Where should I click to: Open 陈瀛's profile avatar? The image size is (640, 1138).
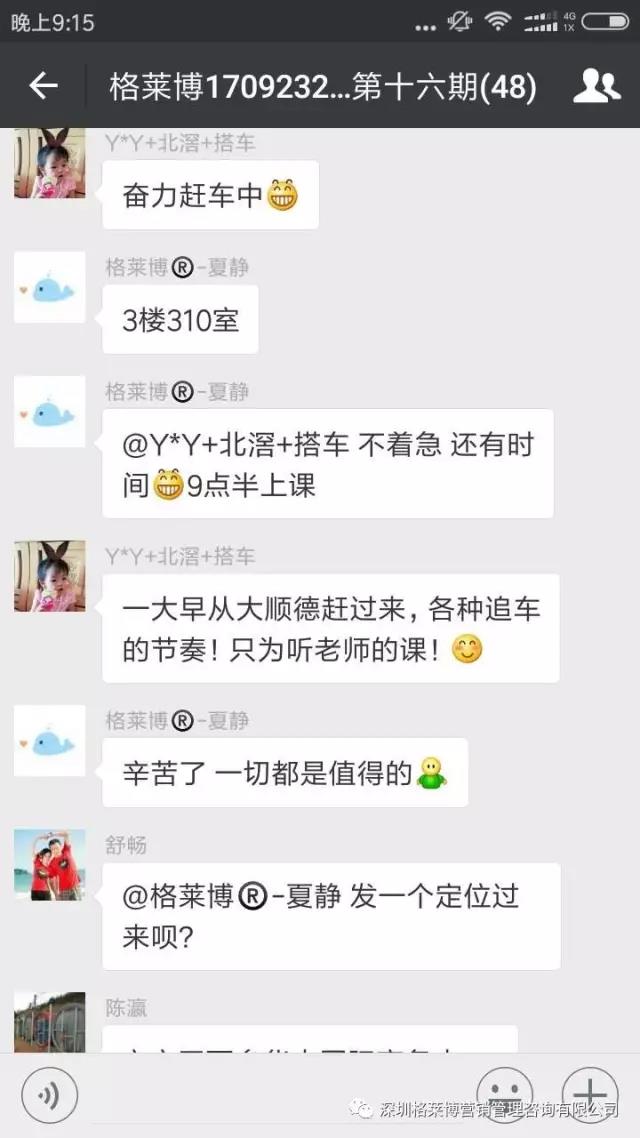click(x=49, y=1021)
